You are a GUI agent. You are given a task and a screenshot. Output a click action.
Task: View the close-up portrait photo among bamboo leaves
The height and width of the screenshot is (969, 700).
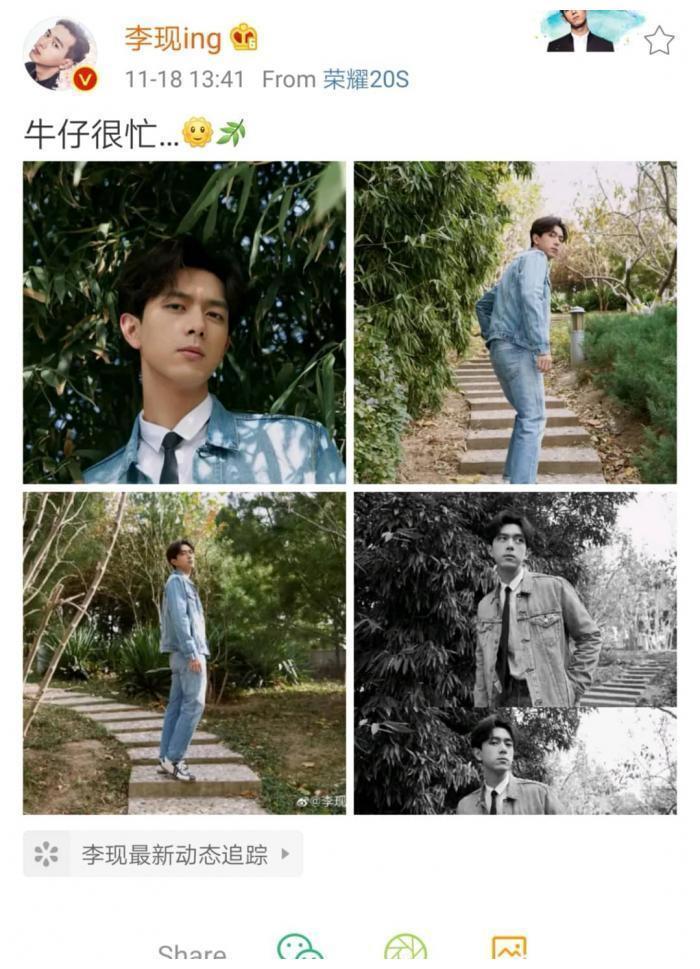pyautogui.click(x=184, y=322)
